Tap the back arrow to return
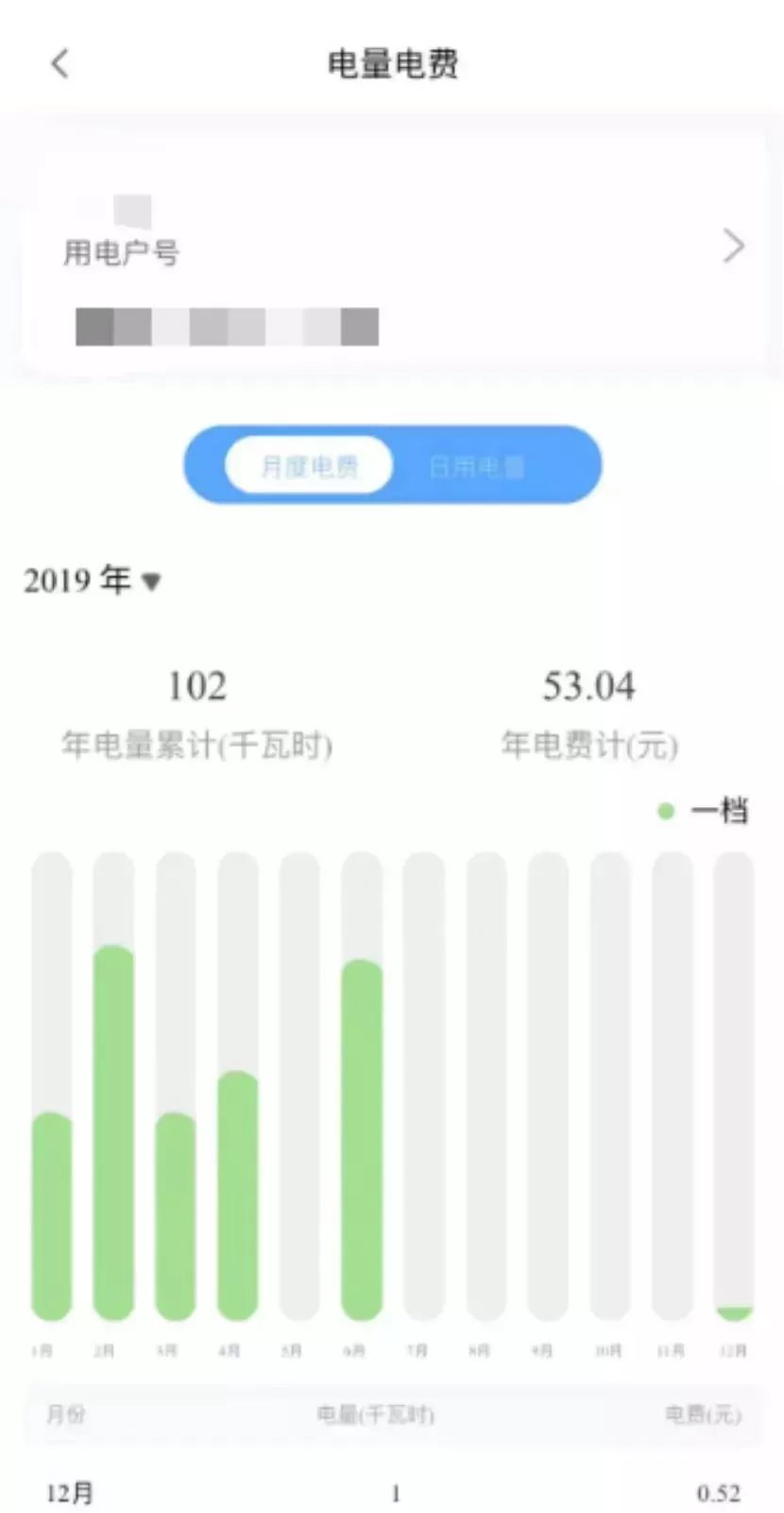The height and width of the screenshot is (1513, 784). click(x=60, y=62)
